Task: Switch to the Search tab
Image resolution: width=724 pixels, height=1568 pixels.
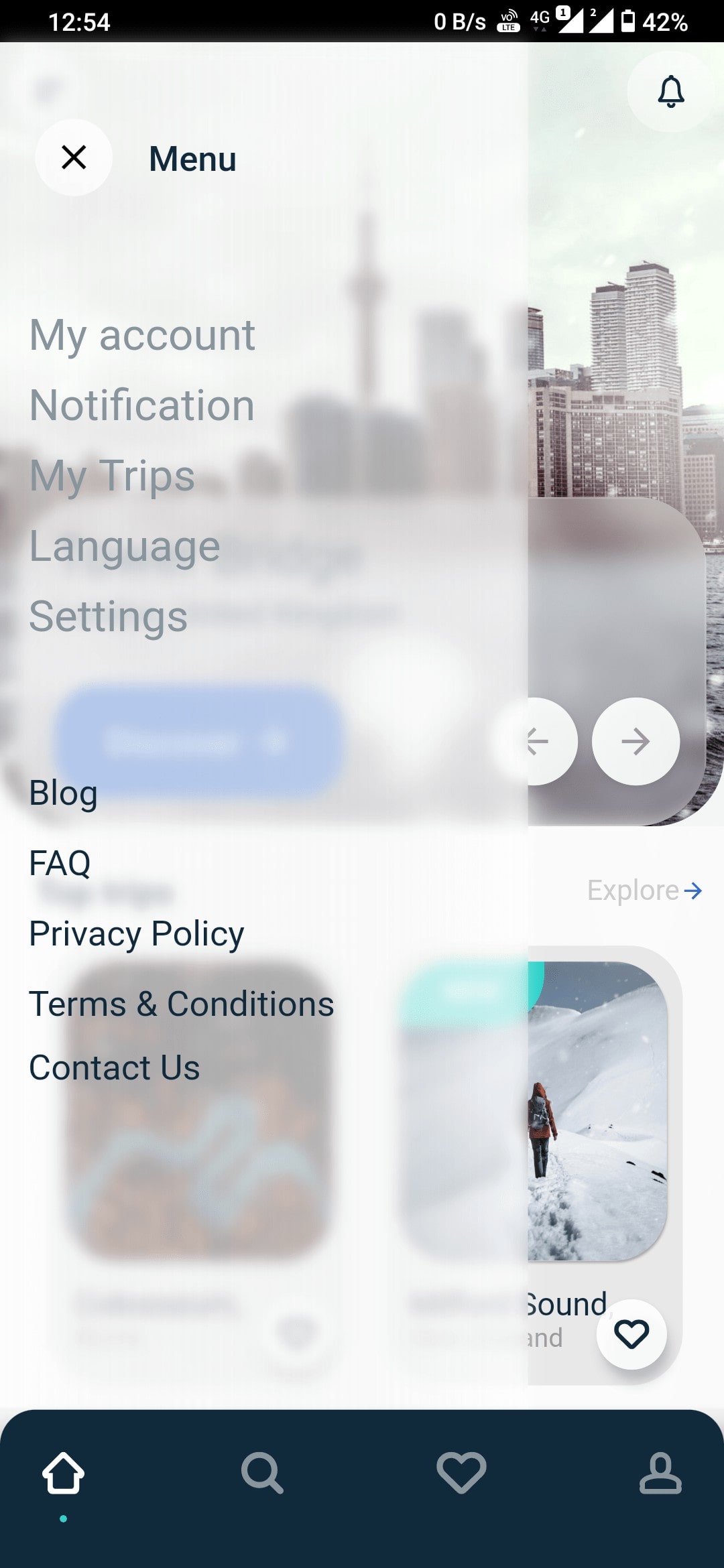Action: pyautogui.click(x=262, y=1473)
